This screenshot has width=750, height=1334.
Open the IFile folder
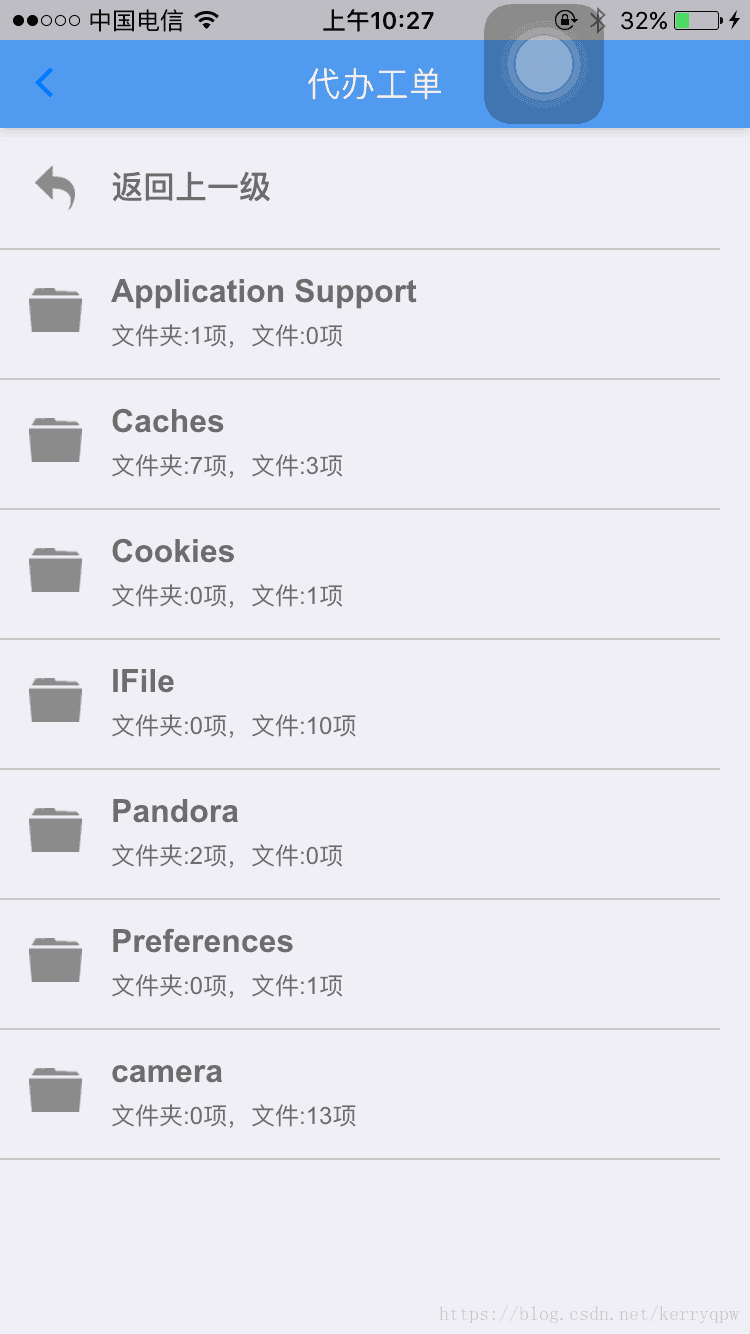pos(360,704)
